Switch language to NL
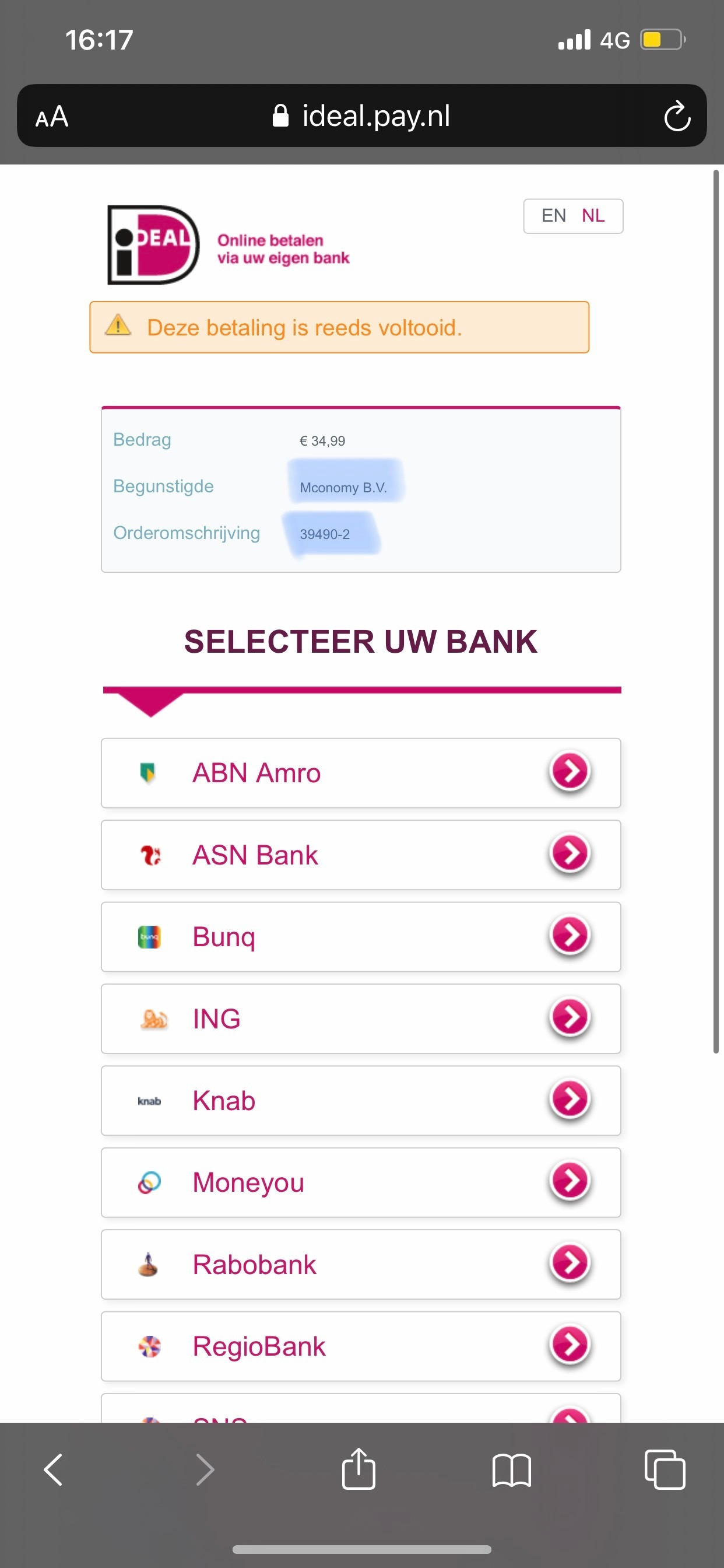This screenshot has width=724, height=1568. [x=593, y=215]
